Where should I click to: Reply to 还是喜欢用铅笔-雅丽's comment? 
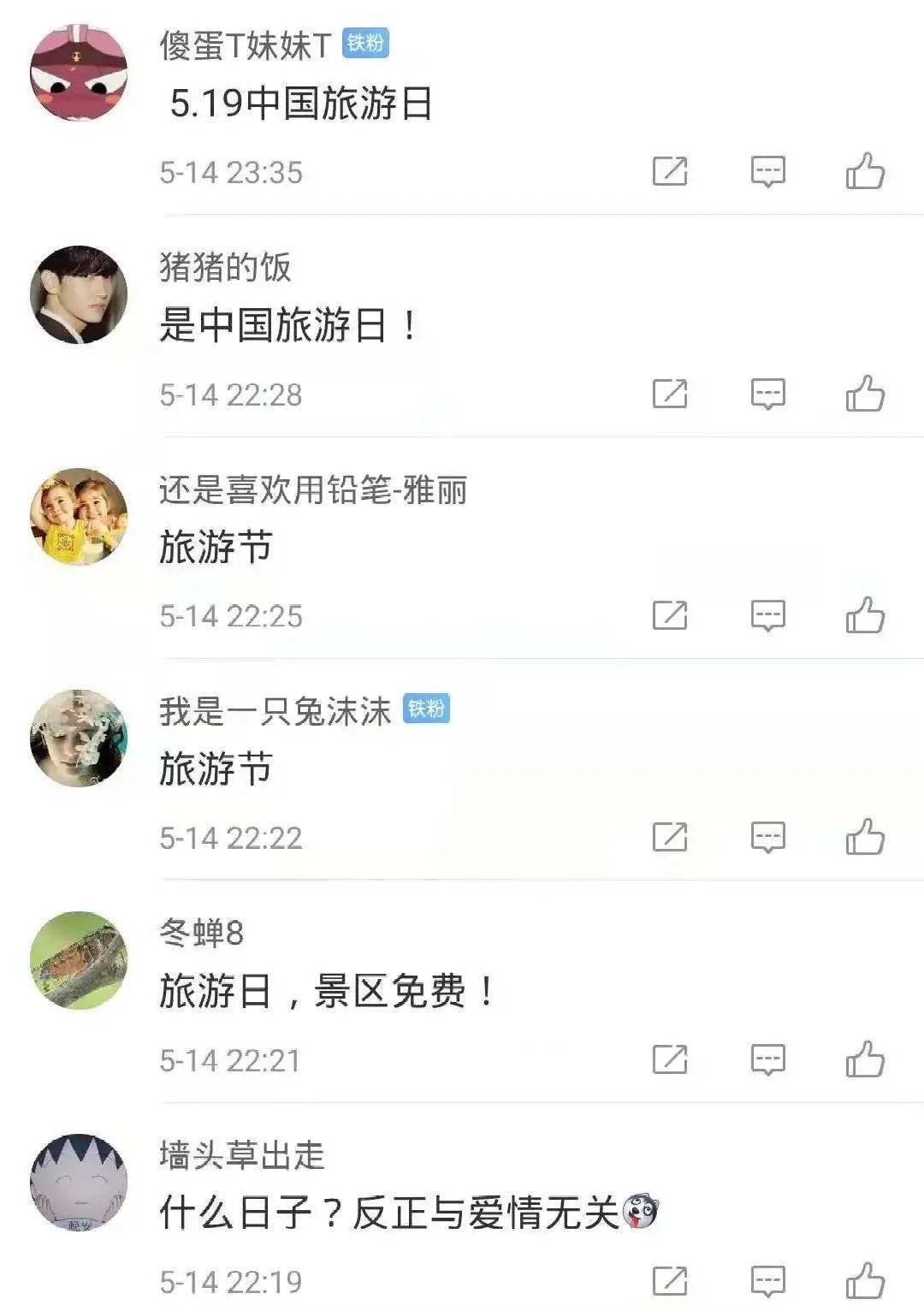pos(767,615)
